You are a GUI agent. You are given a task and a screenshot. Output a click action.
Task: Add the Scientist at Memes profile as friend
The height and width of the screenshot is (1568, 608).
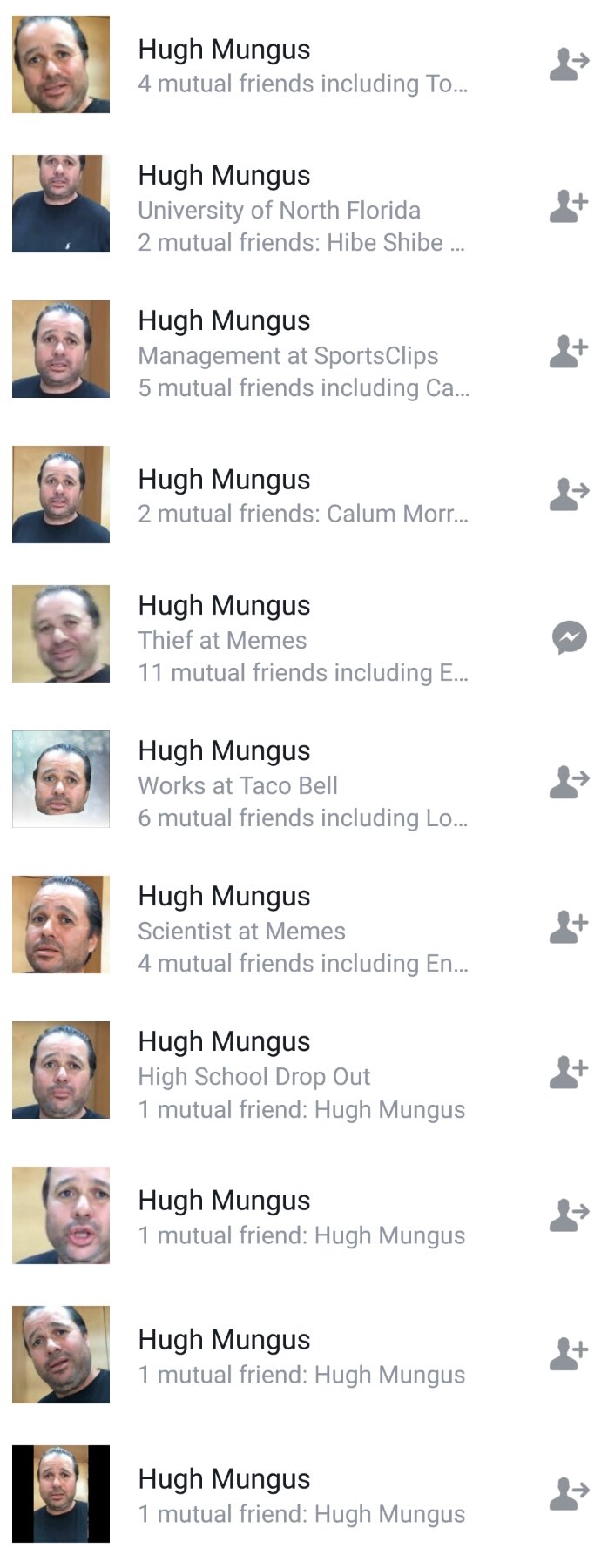pos(569,927)
